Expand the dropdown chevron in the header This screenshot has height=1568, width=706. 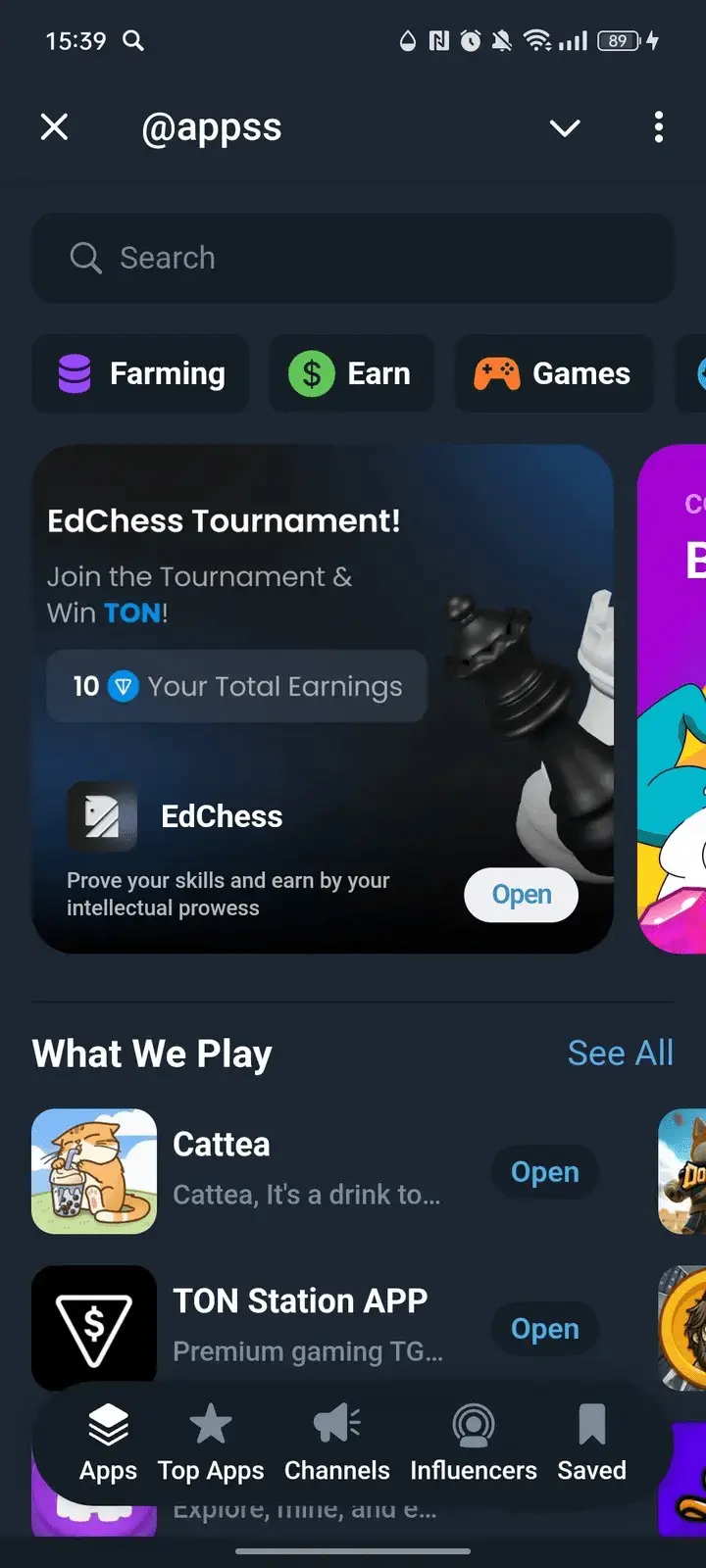point(565,128)
